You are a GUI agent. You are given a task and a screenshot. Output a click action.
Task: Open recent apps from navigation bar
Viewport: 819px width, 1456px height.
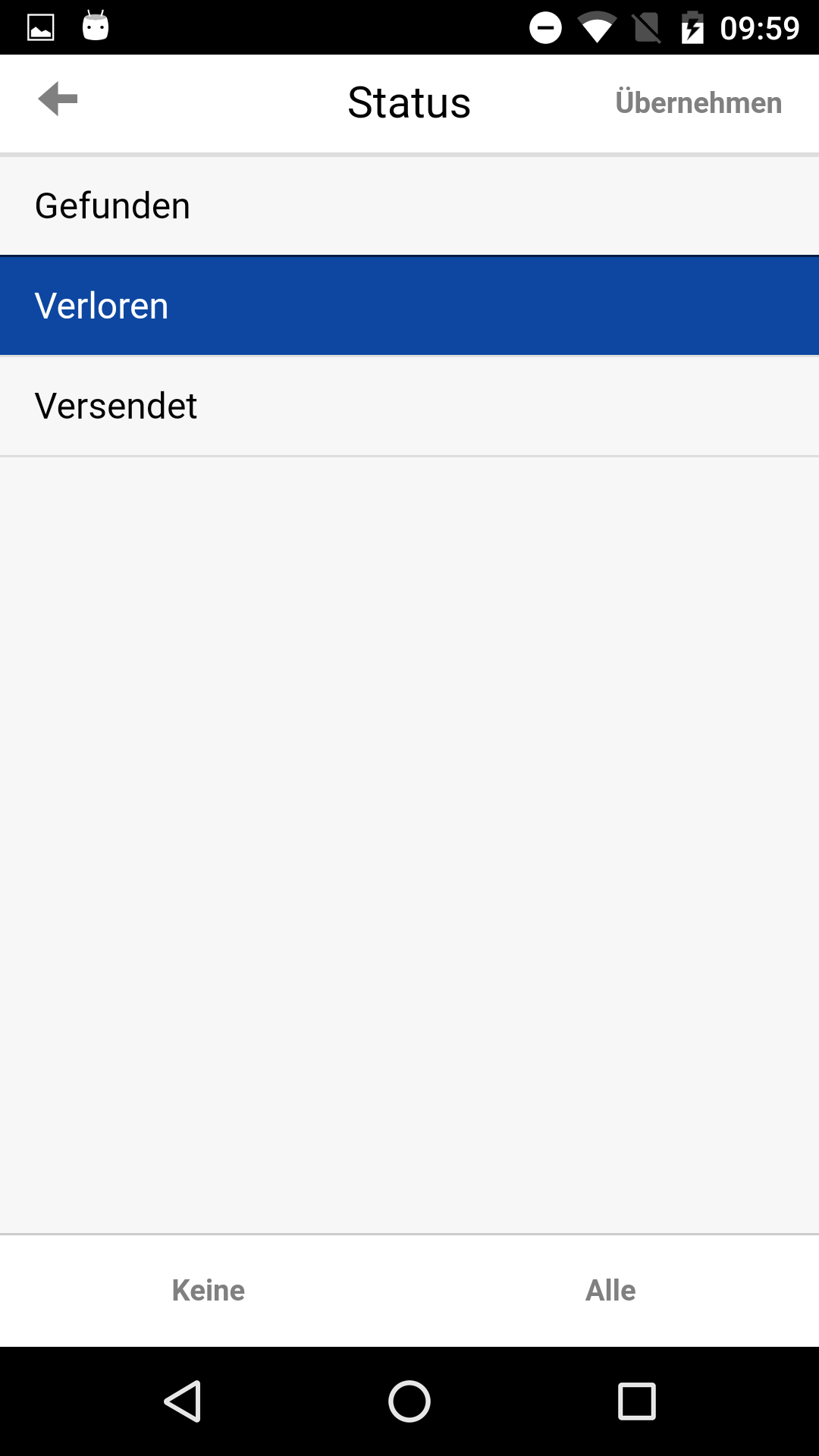coord(637,1401)
